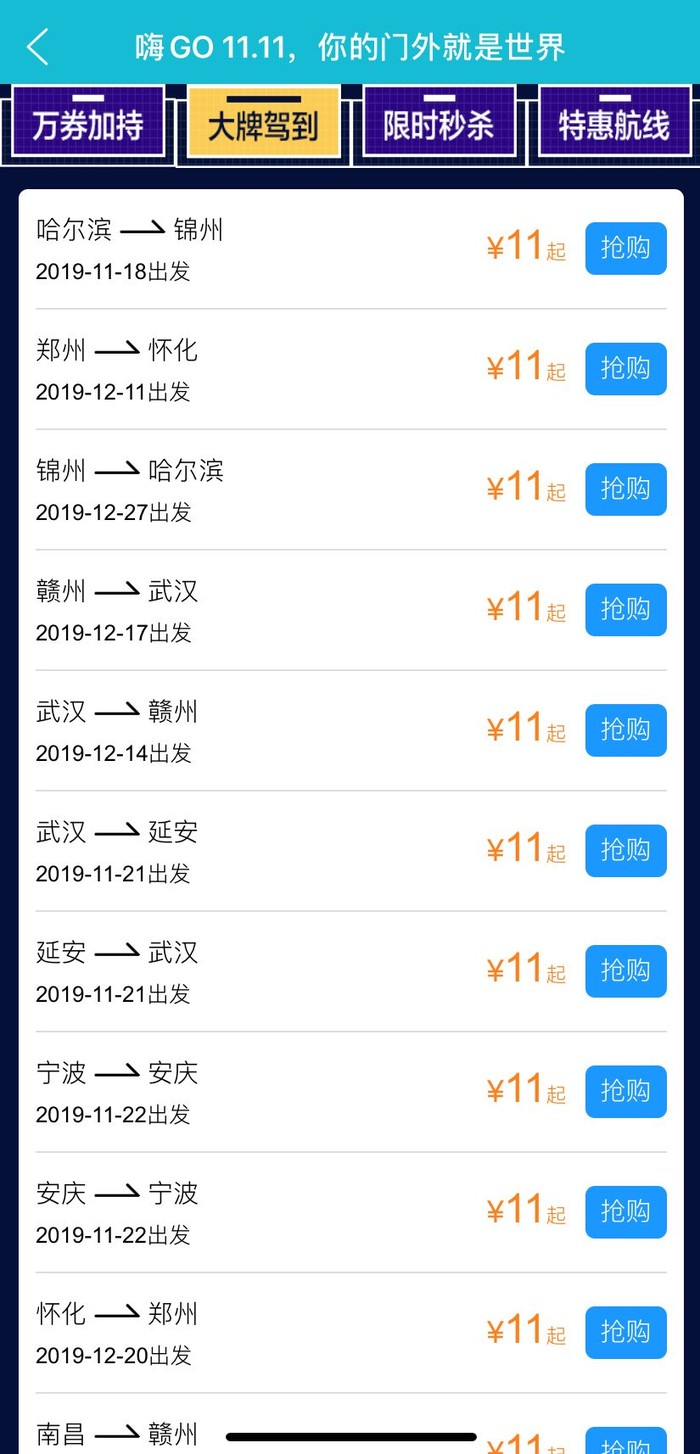Tap 抢购 for 哈尔滨 to 锦州 flight
The image size is (700, 1454).
coord(625,248)
